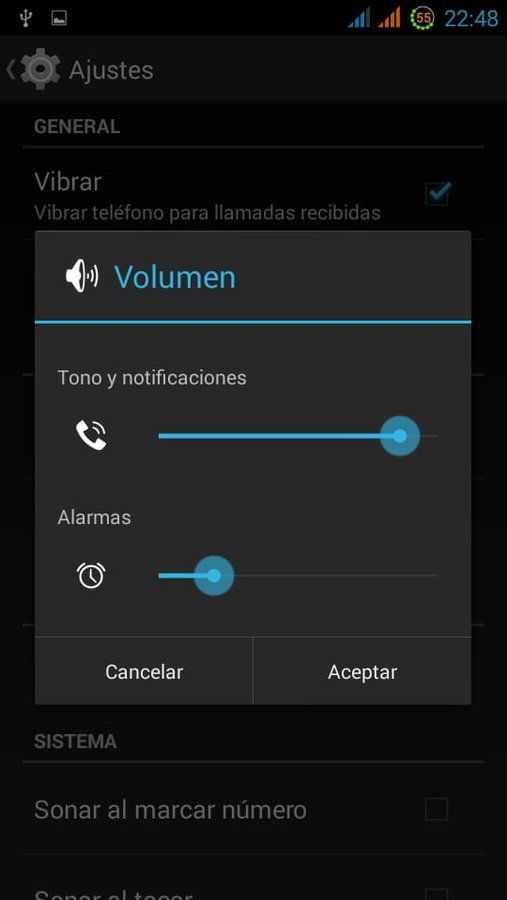Tap Cancelar to dismiss the volume dialog
This screenshot has width=507, height=900.
click(x=144, y=671)
